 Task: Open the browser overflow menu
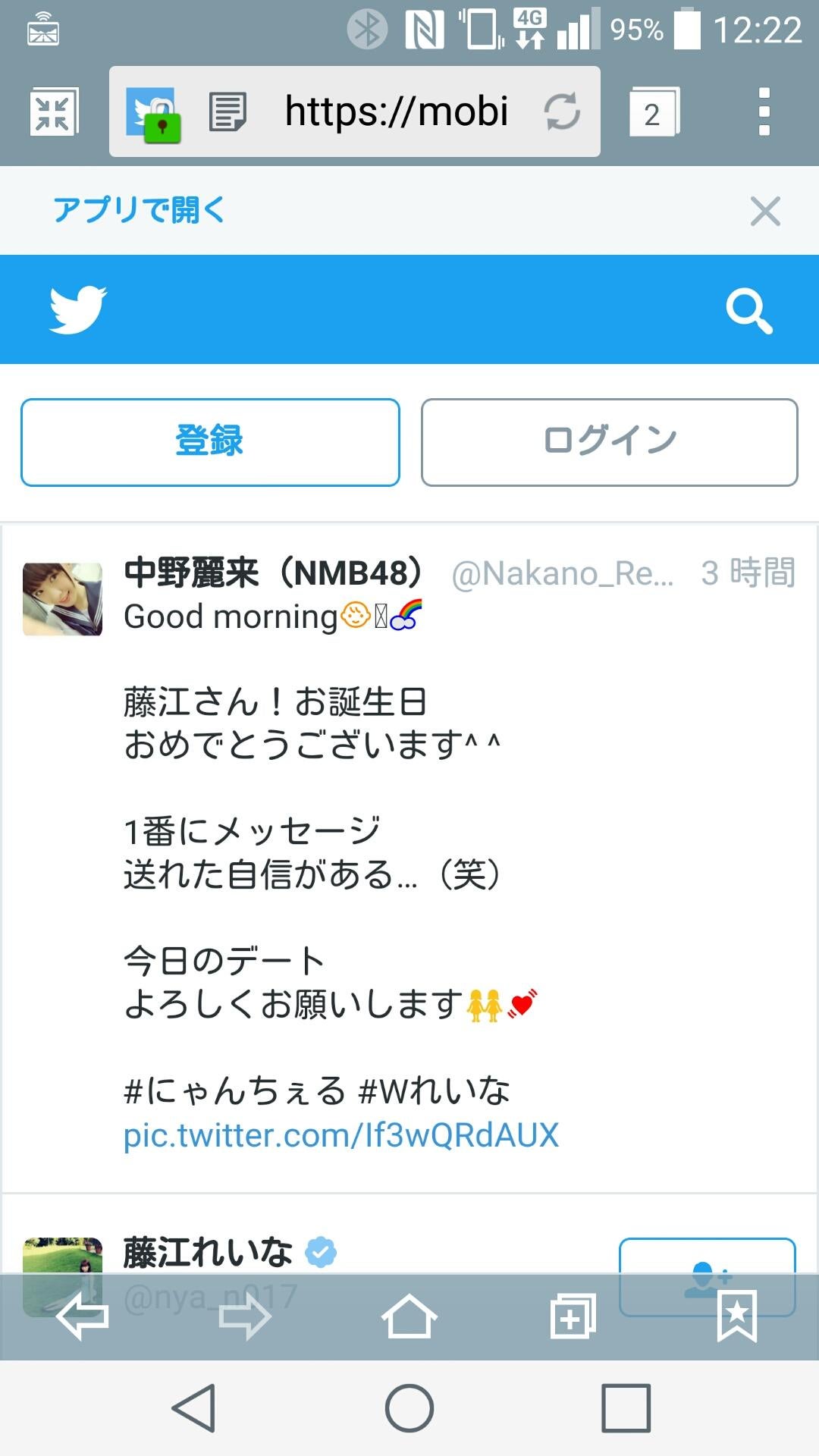pyautogui.click(x=764, y=112)
